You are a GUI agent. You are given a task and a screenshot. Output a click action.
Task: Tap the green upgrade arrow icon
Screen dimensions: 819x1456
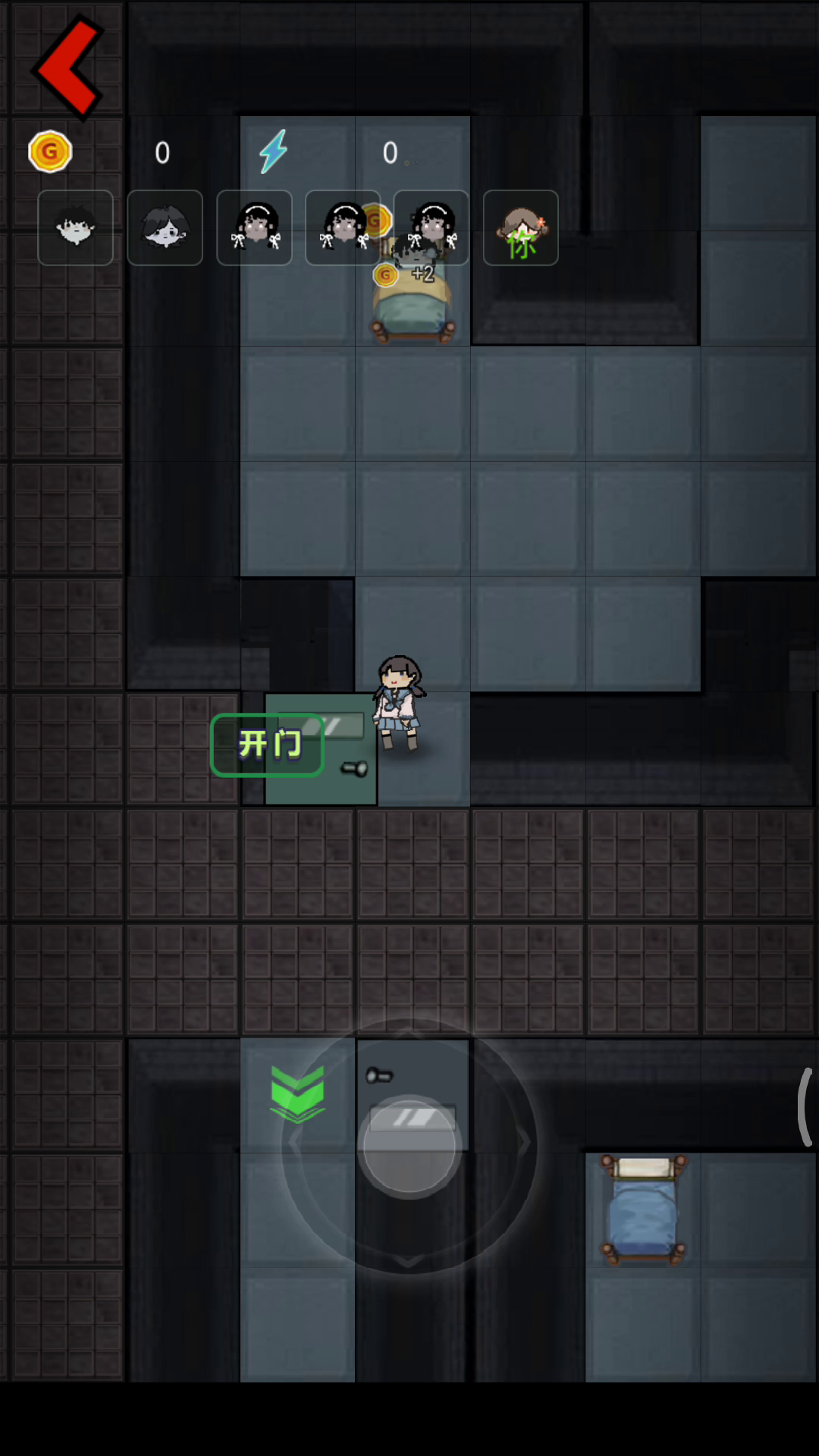click(298, 1094)
